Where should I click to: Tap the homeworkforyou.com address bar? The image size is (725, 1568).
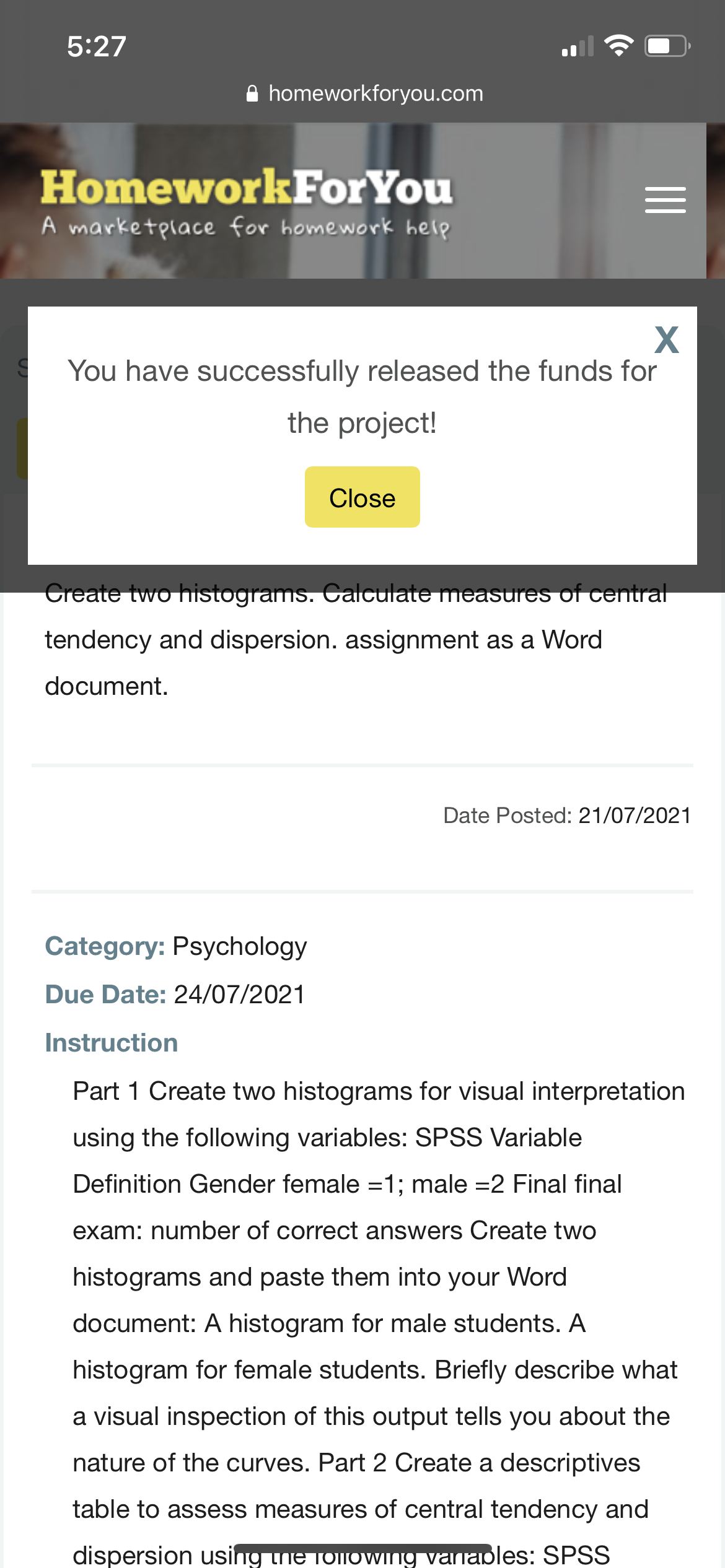click(364, 94)
